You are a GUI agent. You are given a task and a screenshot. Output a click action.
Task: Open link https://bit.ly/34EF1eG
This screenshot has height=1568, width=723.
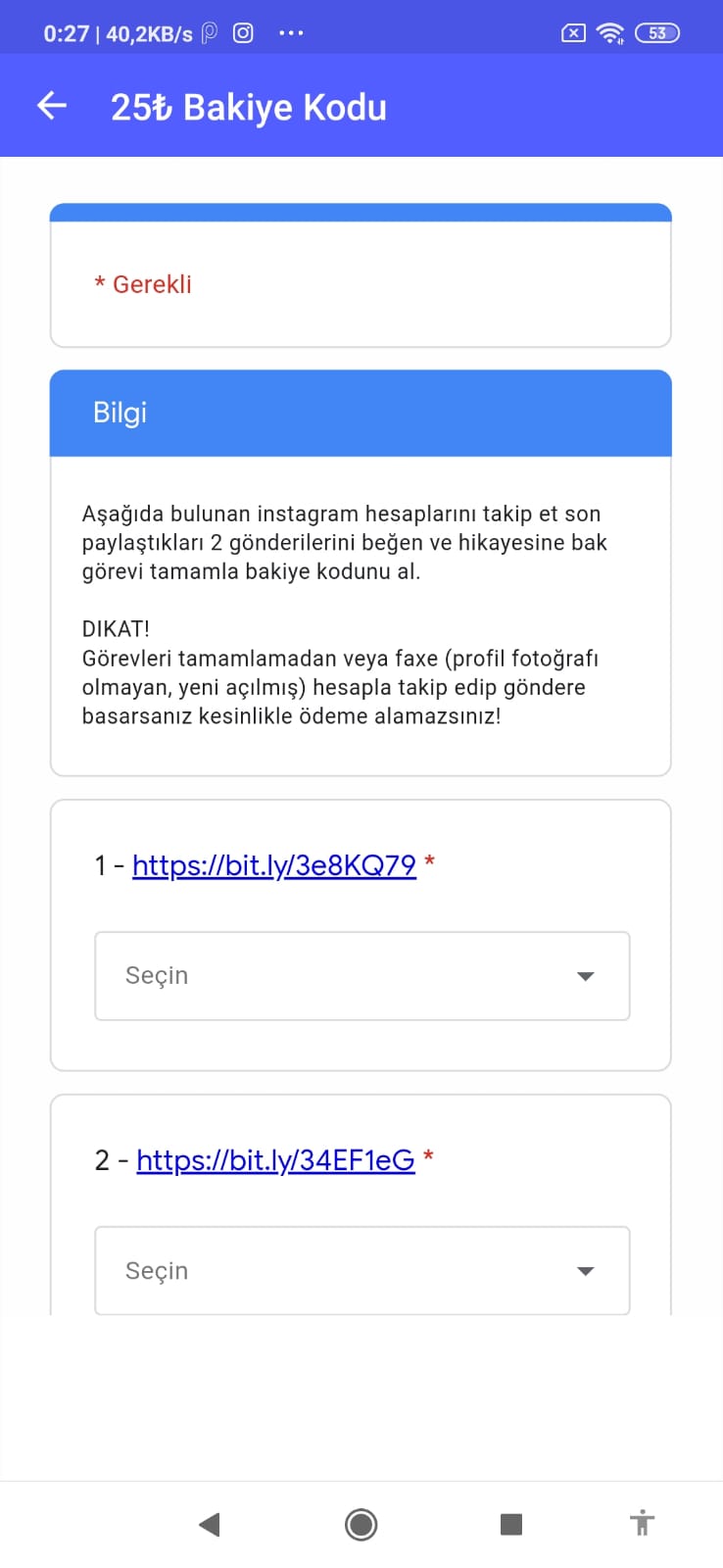pos(275,1160)
